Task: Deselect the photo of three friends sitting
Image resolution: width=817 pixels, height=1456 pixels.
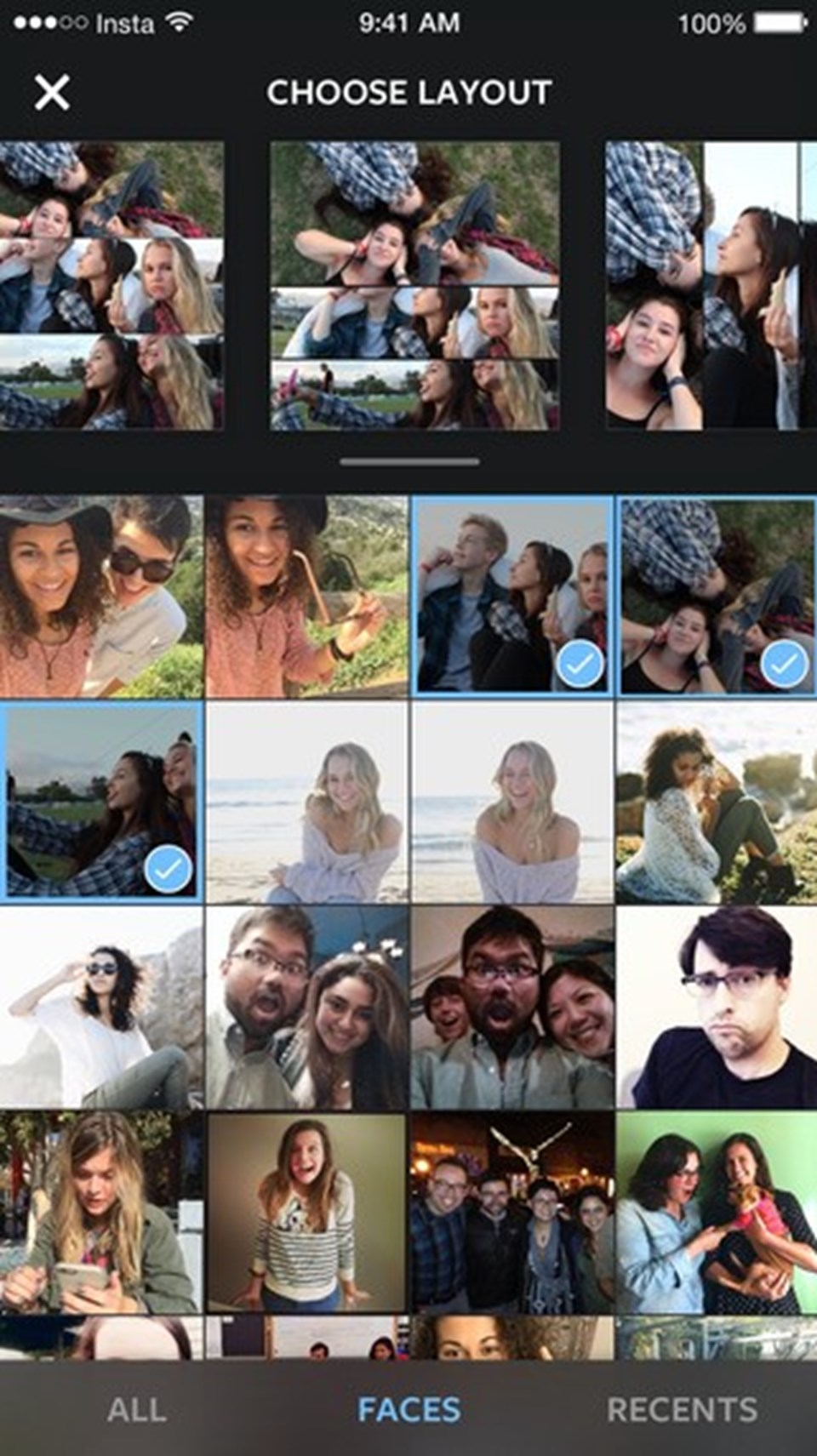Action: pyautogui.click(x=511, y=597)
